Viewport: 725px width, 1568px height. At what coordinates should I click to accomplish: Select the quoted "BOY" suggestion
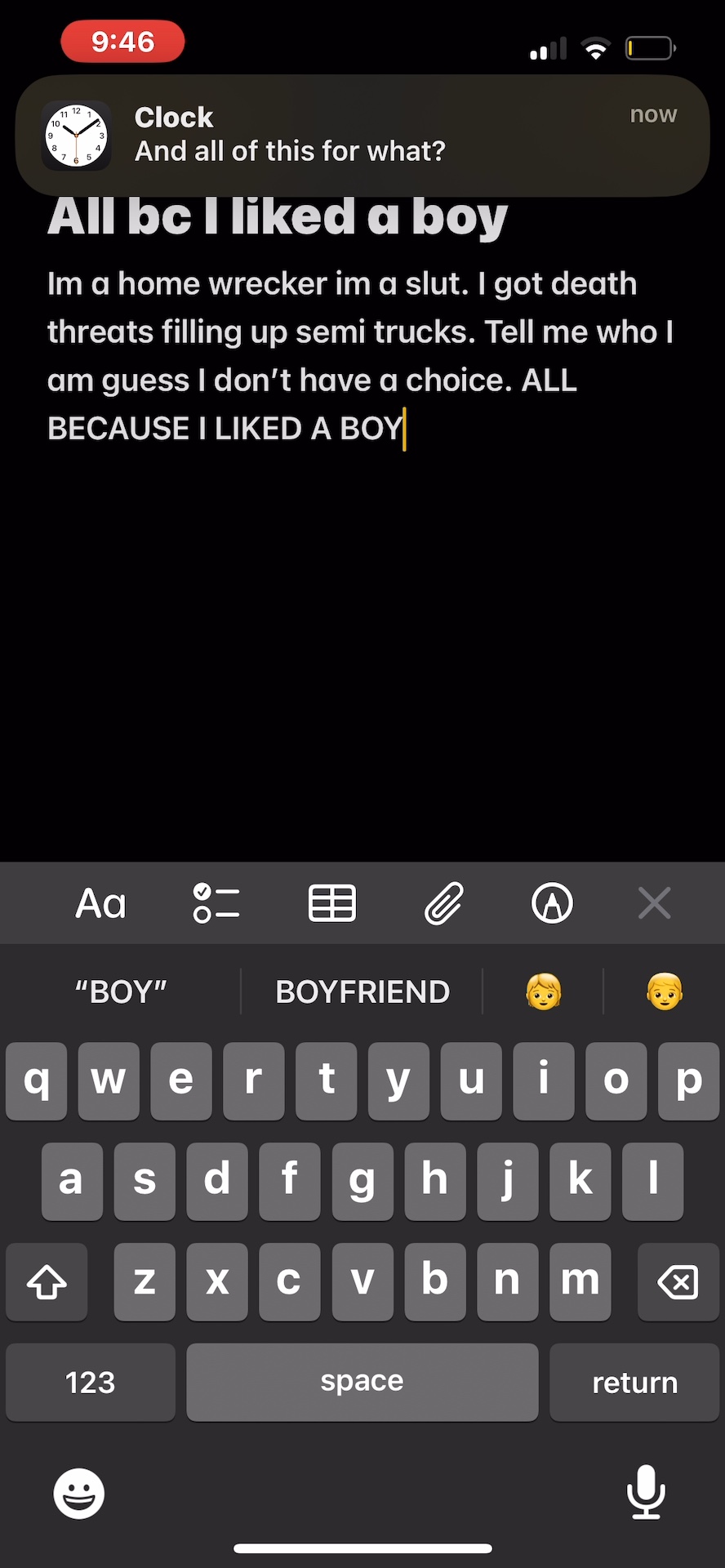tap(121, 991)
